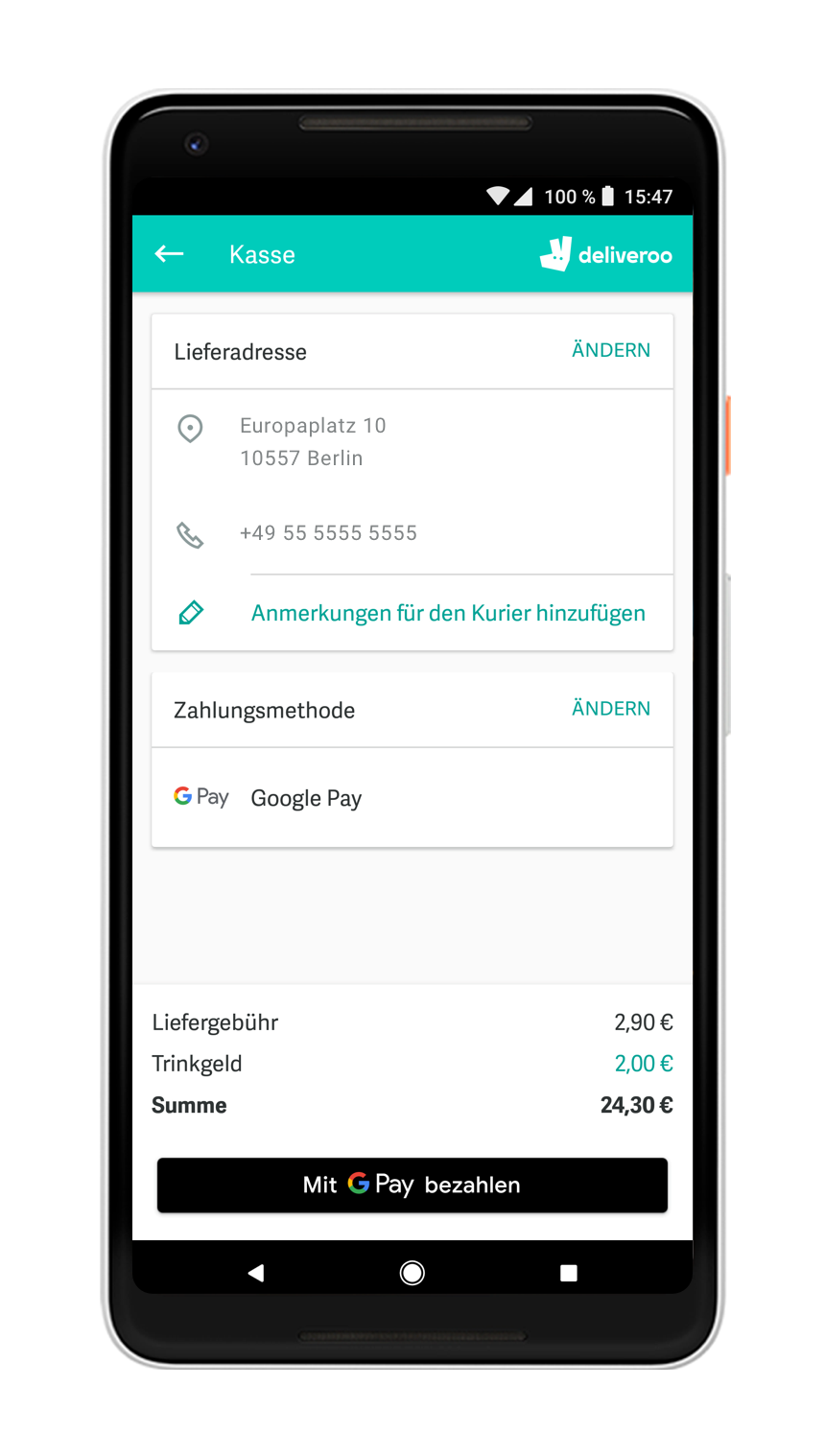Add Anmerkungen für den Kurier
Viewport: 825px width, 1456px height.
pos(448,613)
